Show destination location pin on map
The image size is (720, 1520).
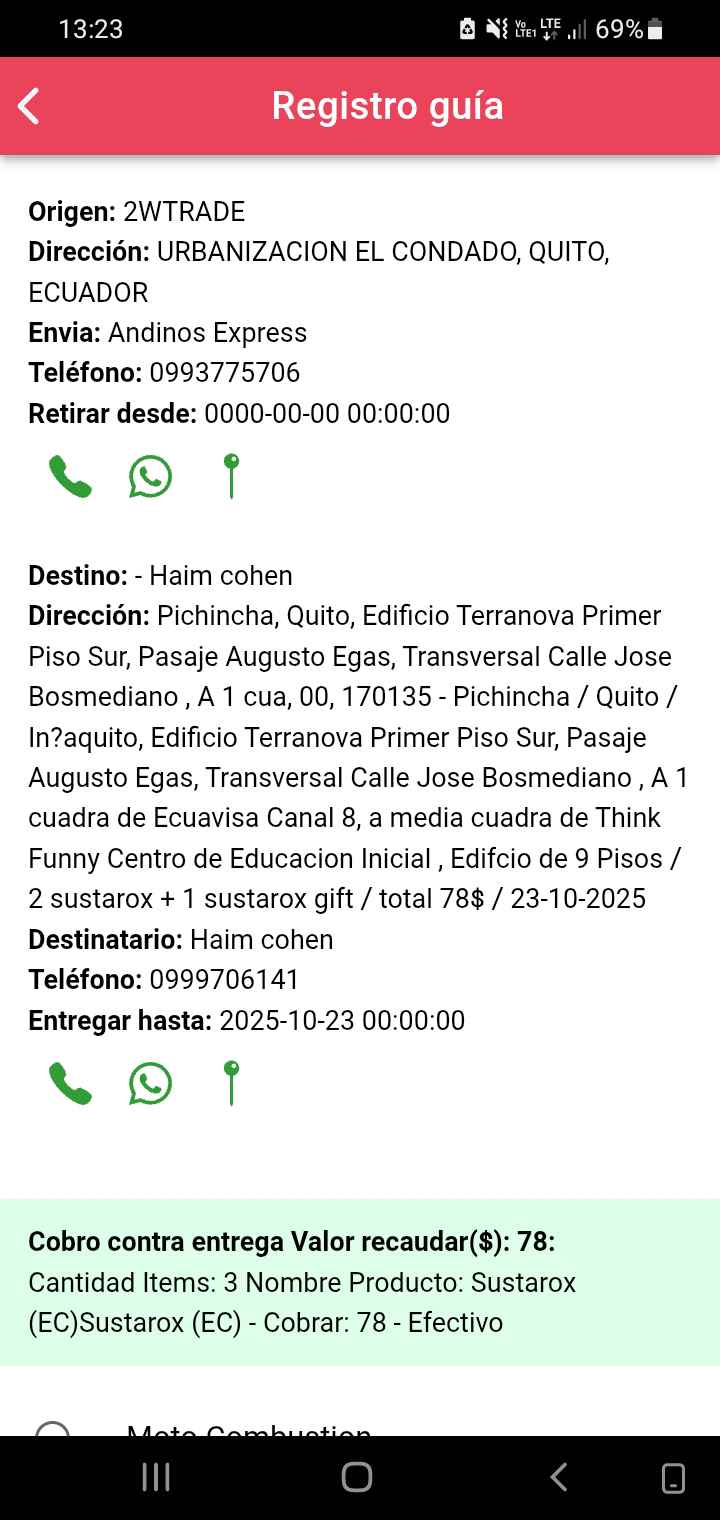pos(231,1083)
